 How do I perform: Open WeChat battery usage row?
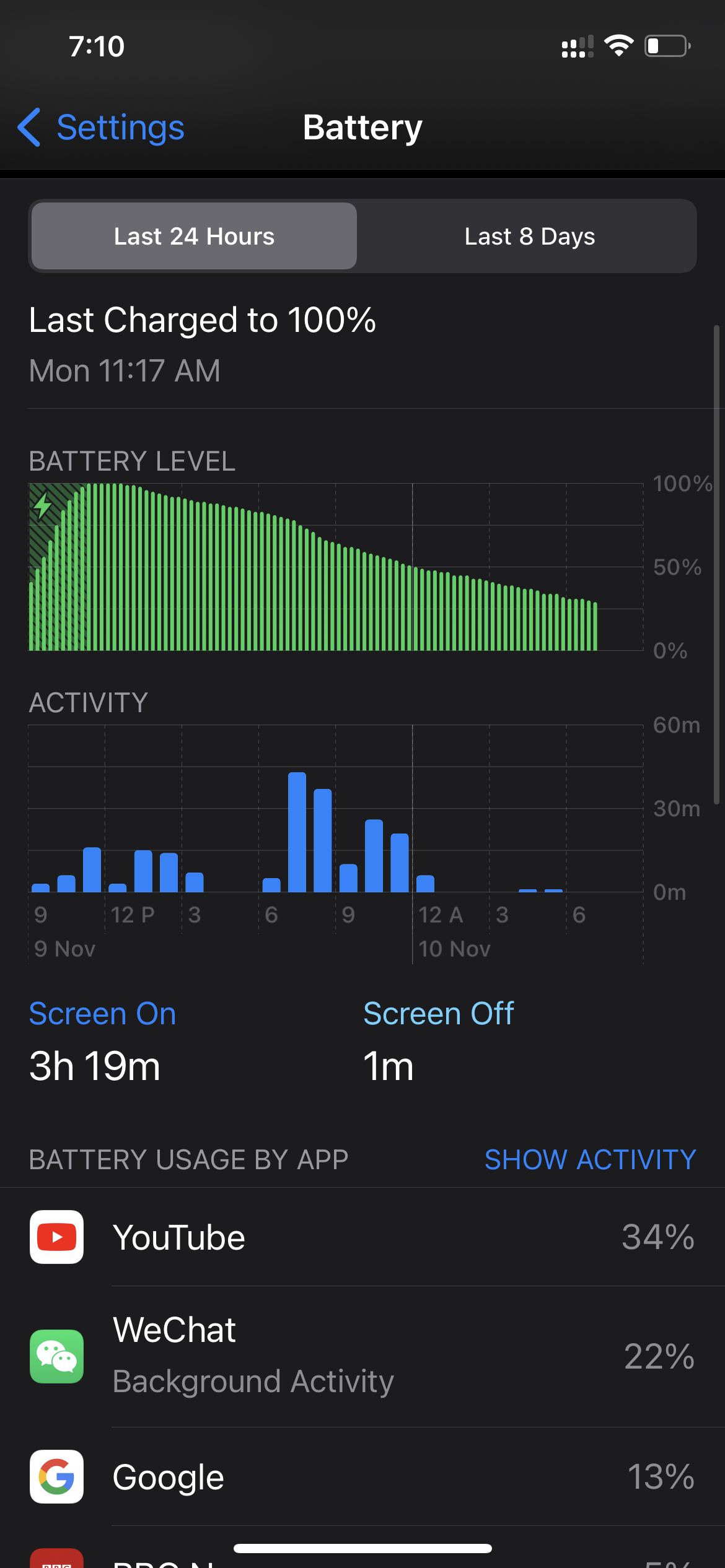(362, 1356)
